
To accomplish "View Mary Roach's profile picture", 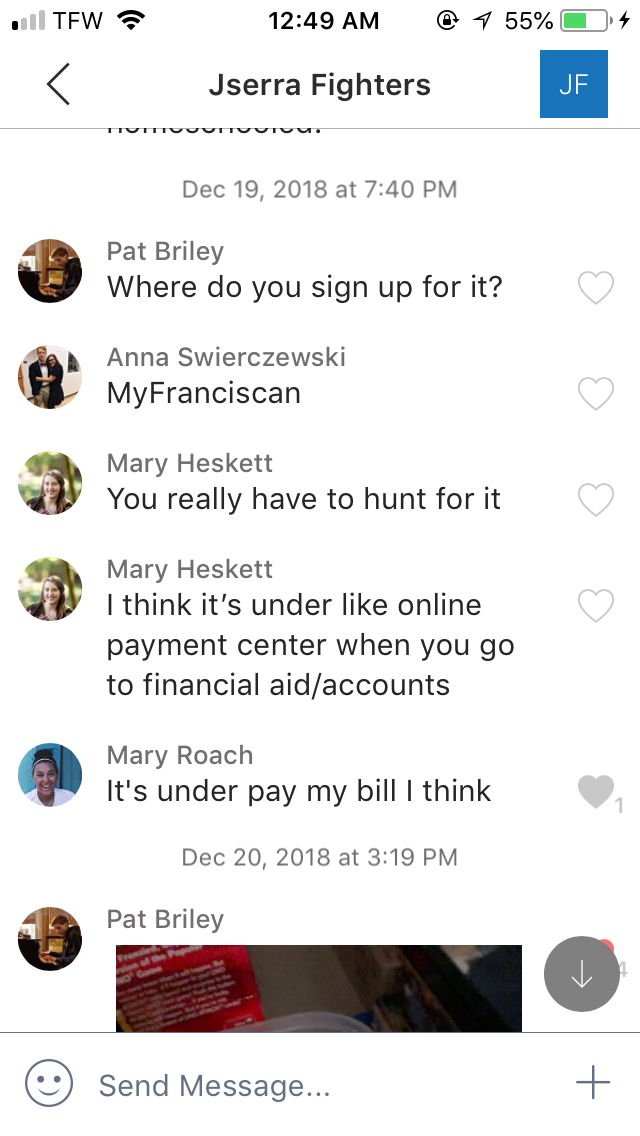I will [50, 775].
